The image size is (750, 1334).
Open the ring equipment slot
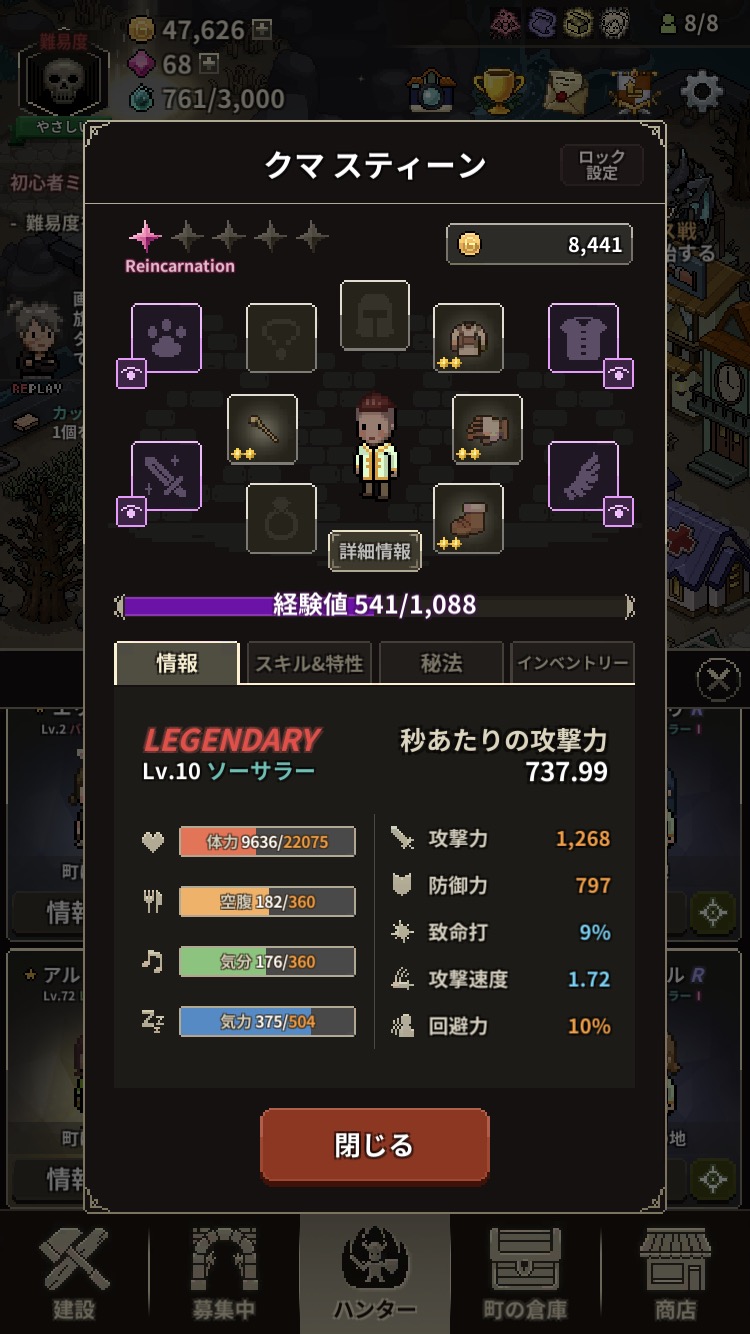[281, 518]
